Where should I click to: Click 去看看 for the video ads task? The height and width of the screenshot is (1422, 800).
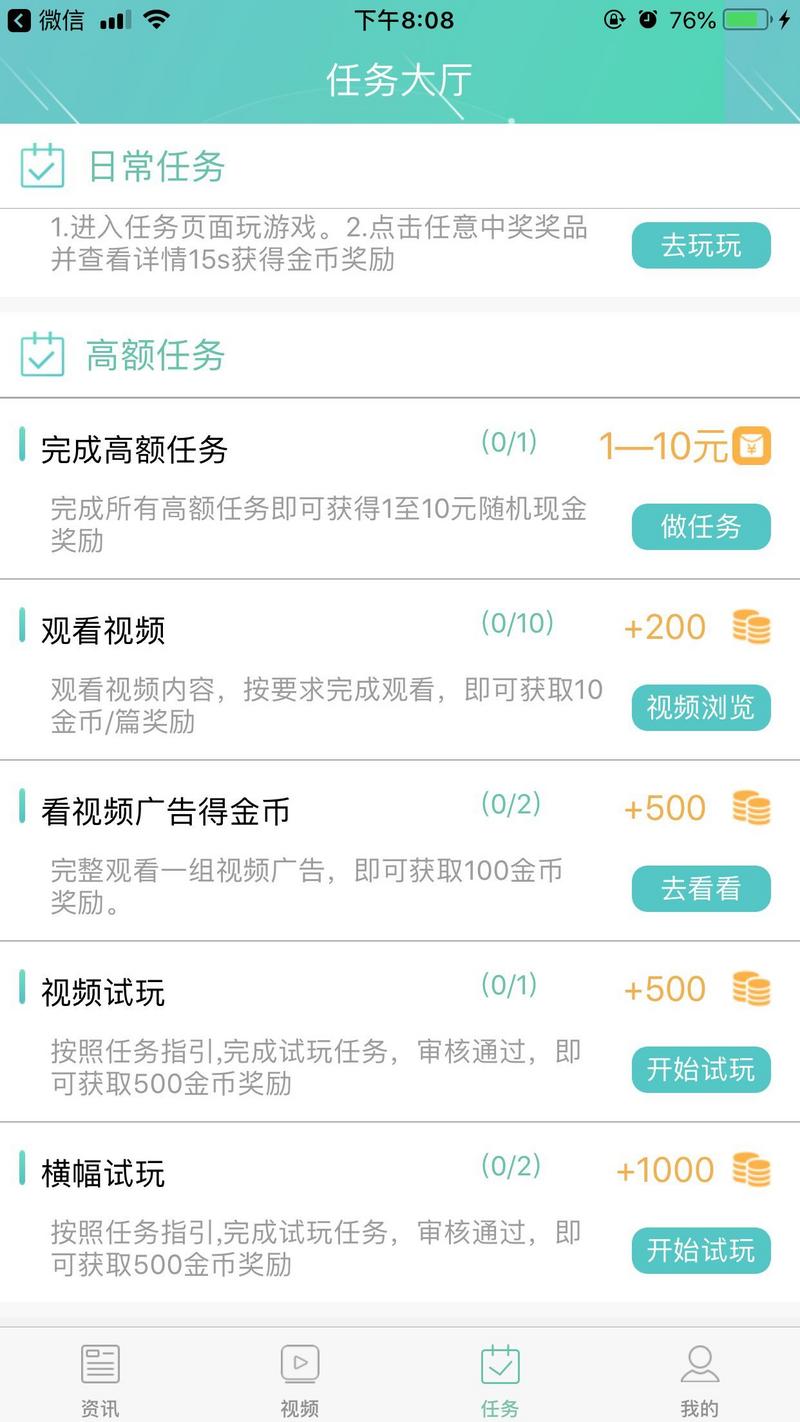(x=701, y=888)
